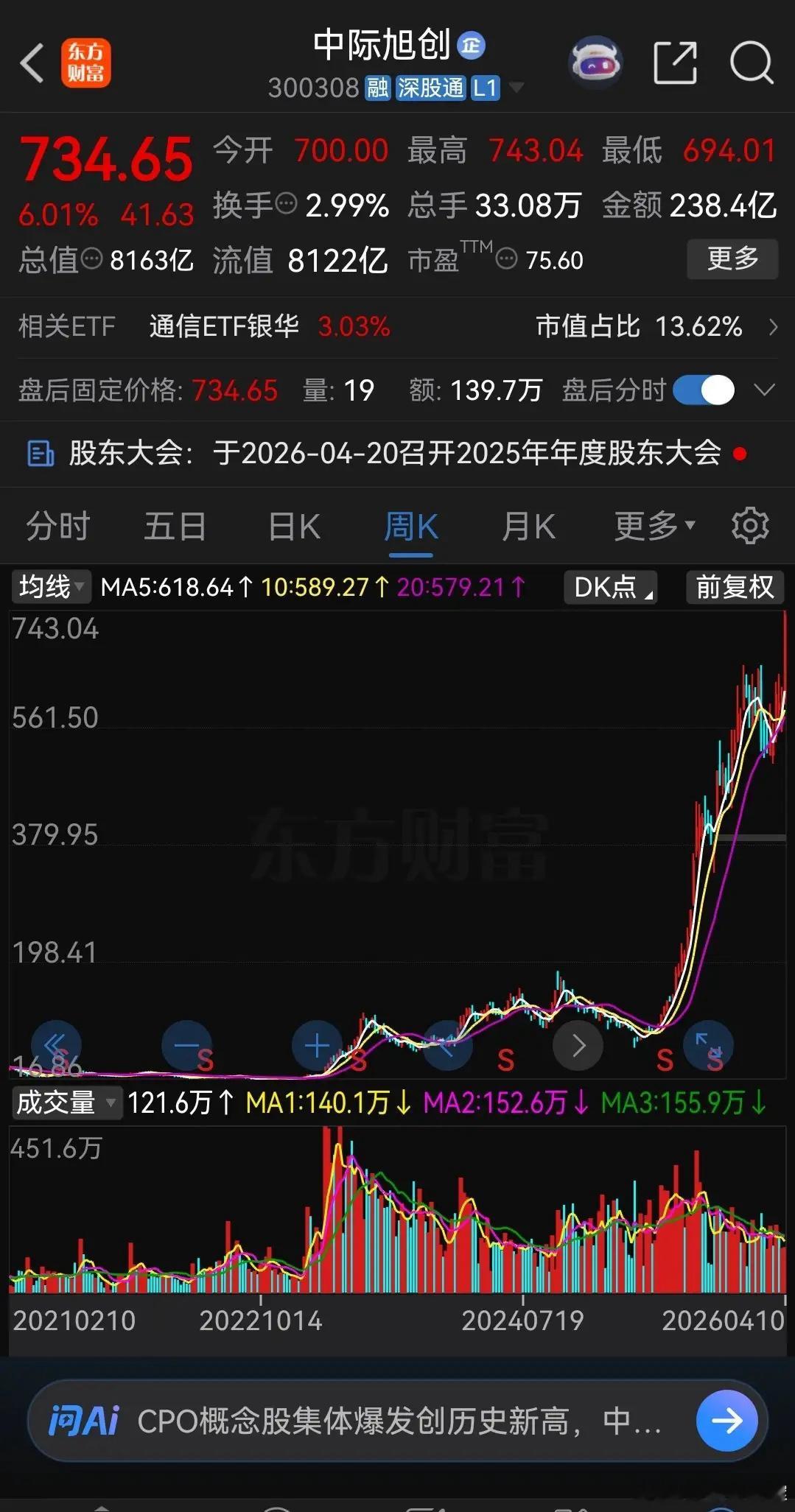Switch to the 分时 tab

[x=56, y=526]
